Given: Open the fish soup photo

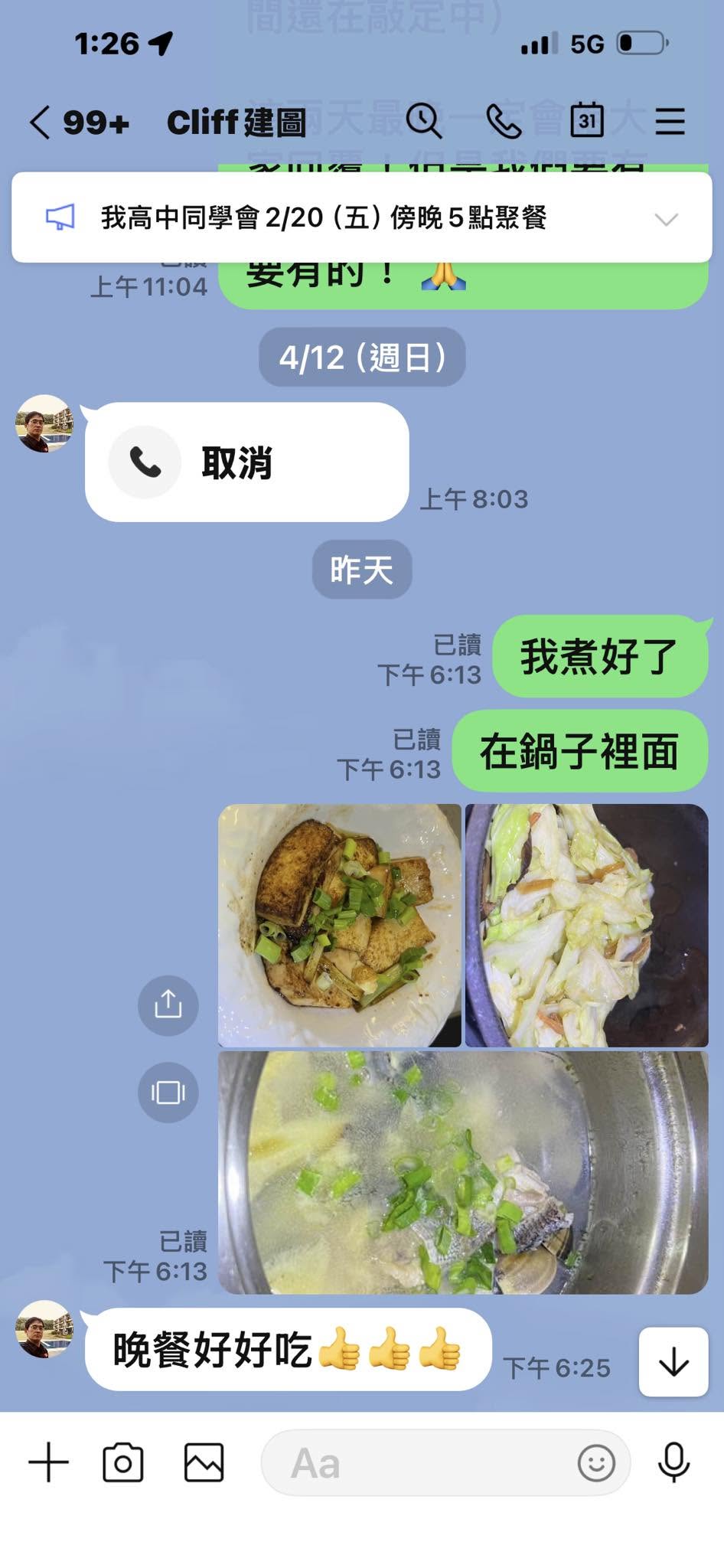Looking at the screenshot, I should [464, 1172].
